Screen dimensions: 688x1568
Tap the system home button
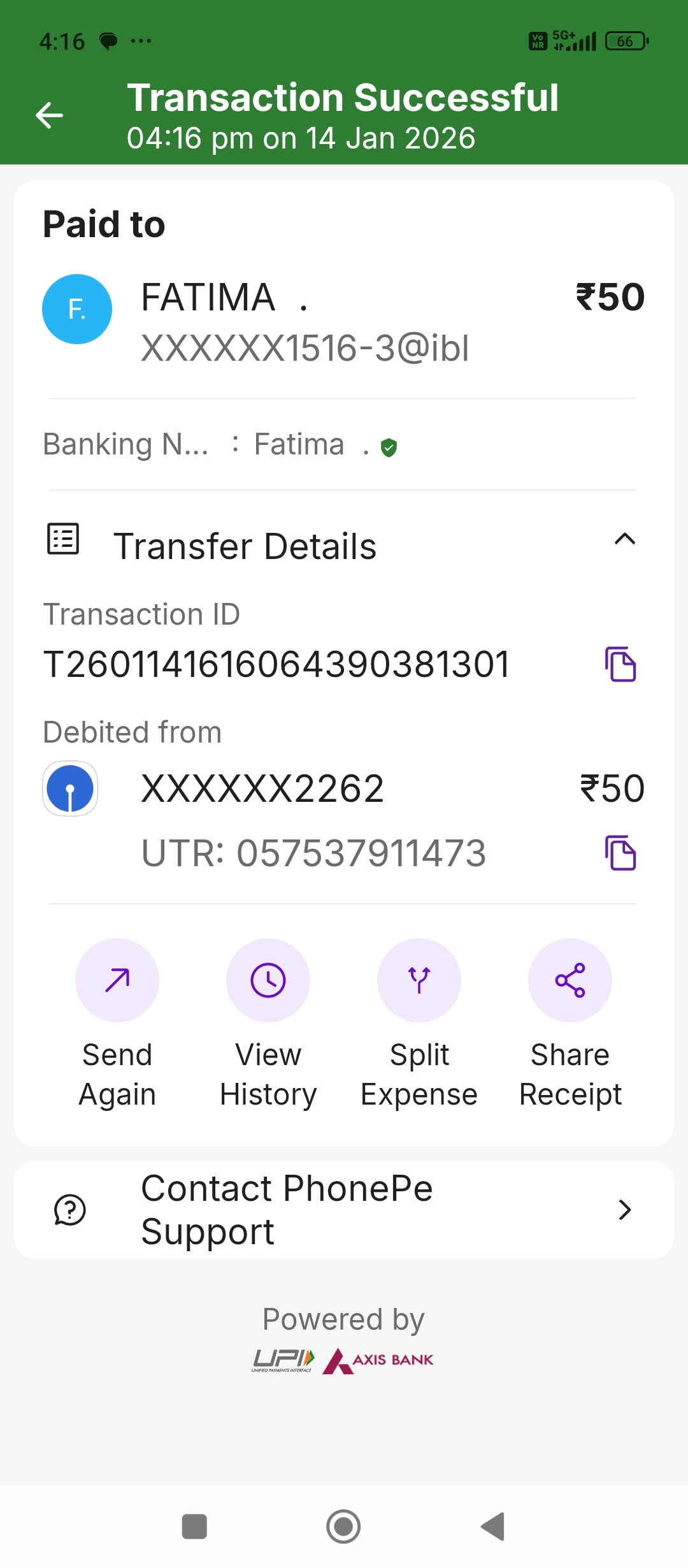click(343, 1527)
